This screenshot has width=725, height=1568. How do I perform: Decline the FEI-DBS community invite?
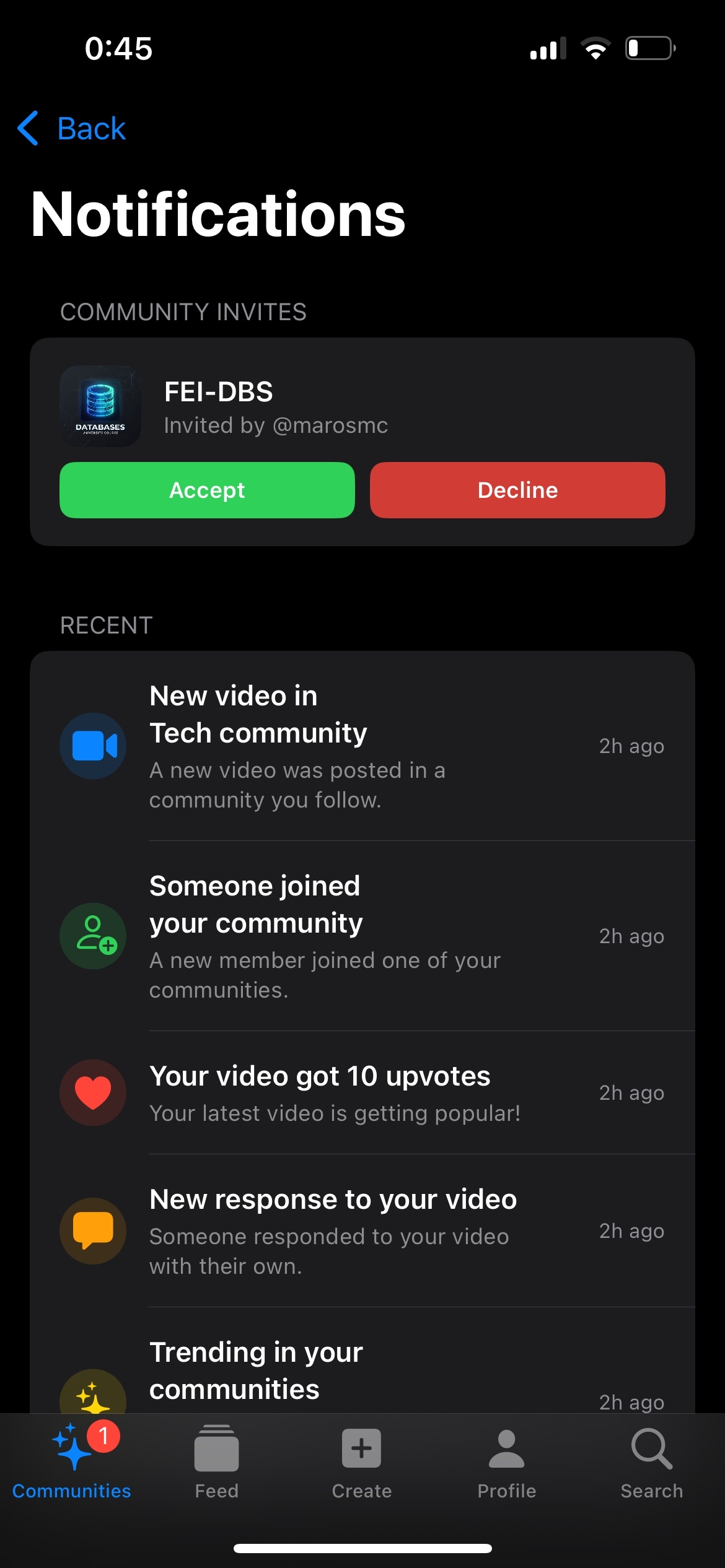[517, 490]
